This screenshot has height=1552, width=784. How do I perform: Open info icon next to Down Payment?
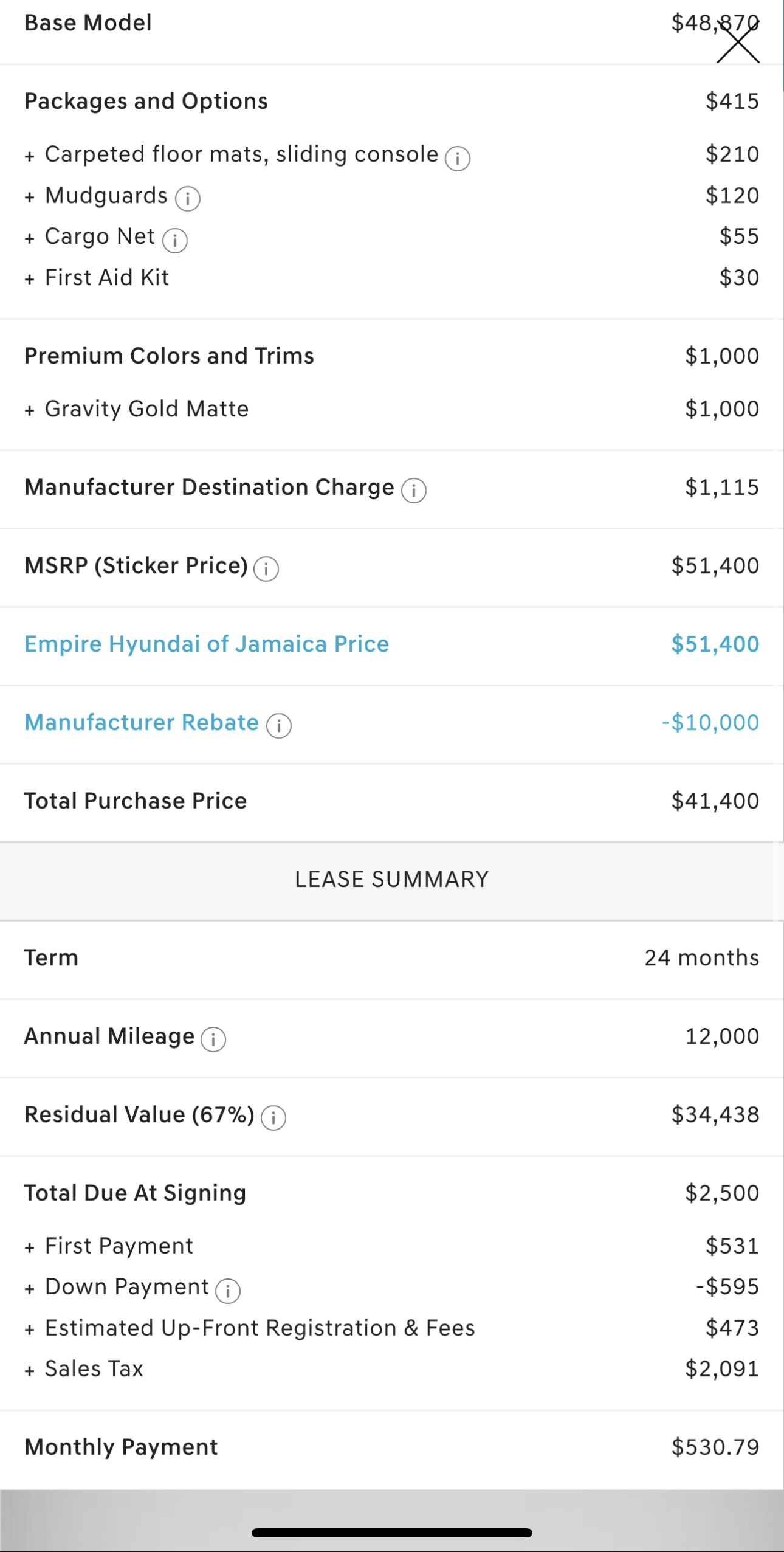coord(228,1291)
